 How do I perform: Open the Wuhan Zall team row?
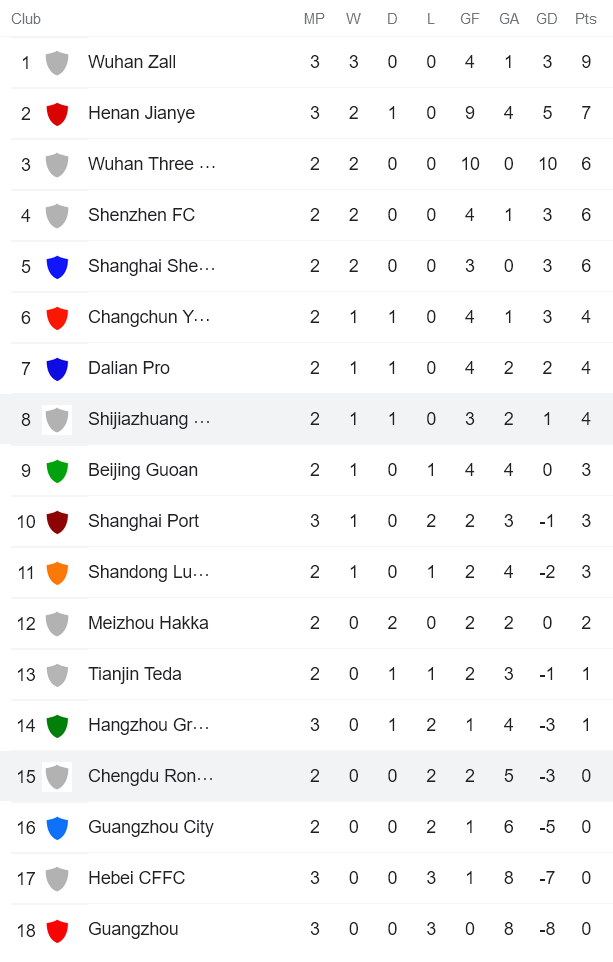pyautogui.click(x=132, y=62)
